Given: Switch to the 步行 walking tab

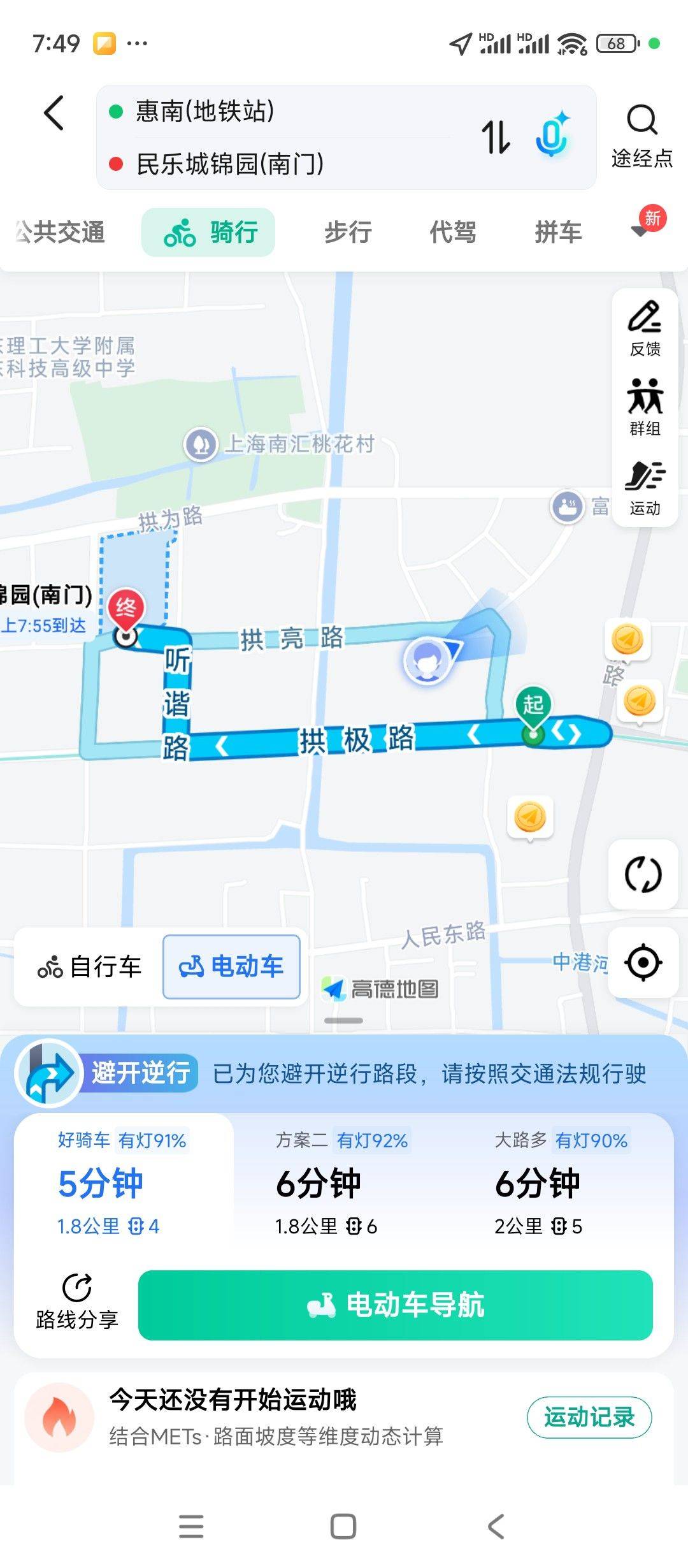Looking at the screenshot, I should [348, 232].
